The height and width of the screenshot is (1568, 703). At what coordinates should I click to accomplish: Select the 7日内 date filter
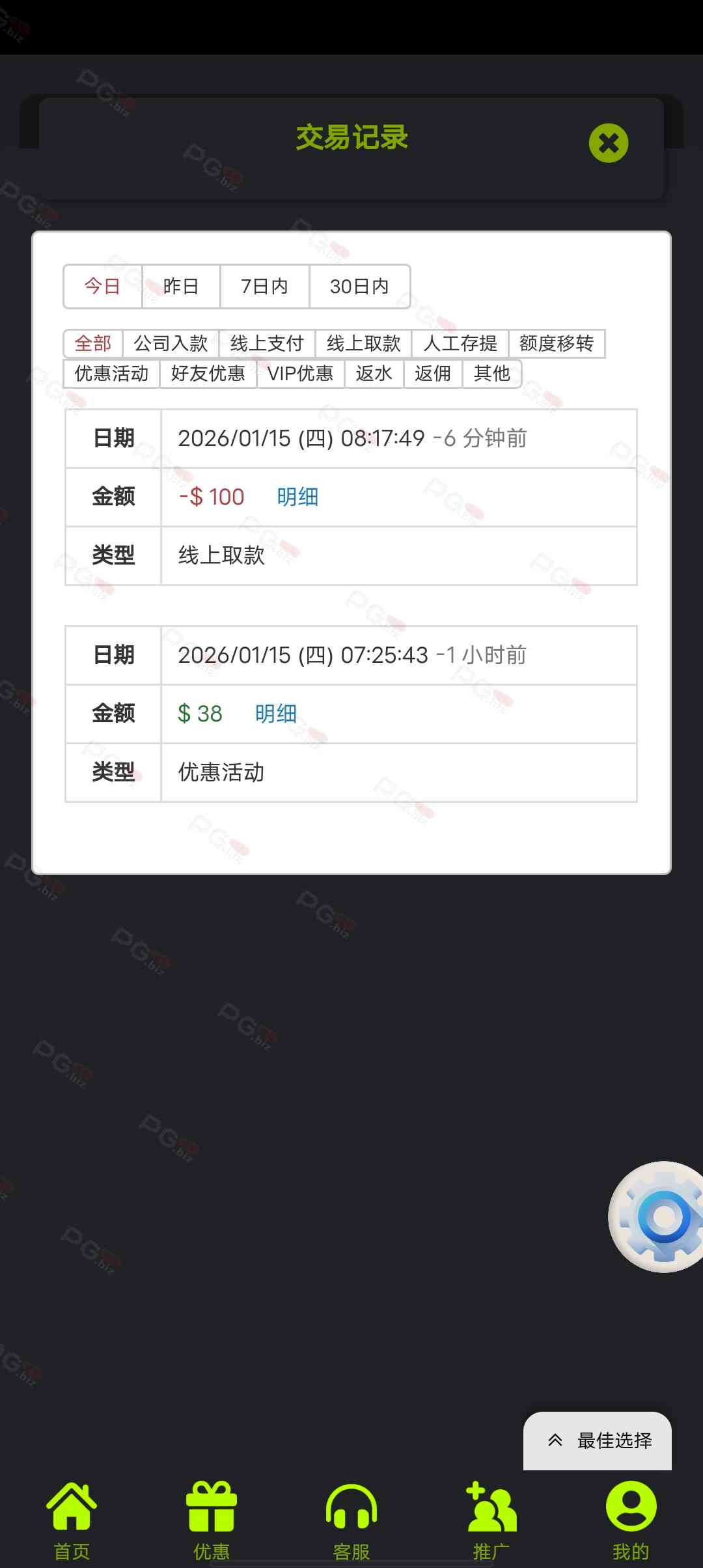click(x=264, y=287)
